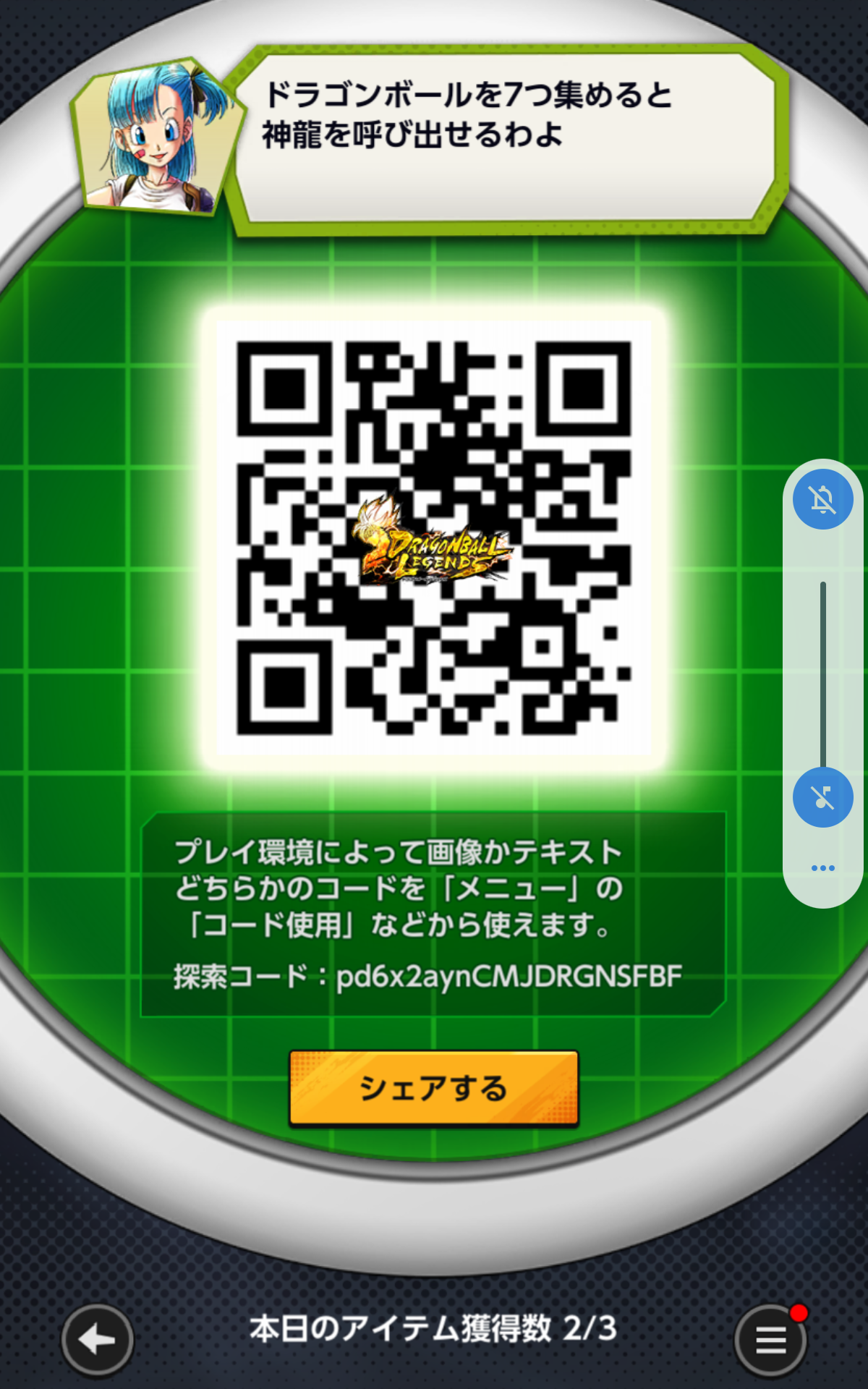
Task: Tap the muted media volume icon
Action: (x=823, y=797)
